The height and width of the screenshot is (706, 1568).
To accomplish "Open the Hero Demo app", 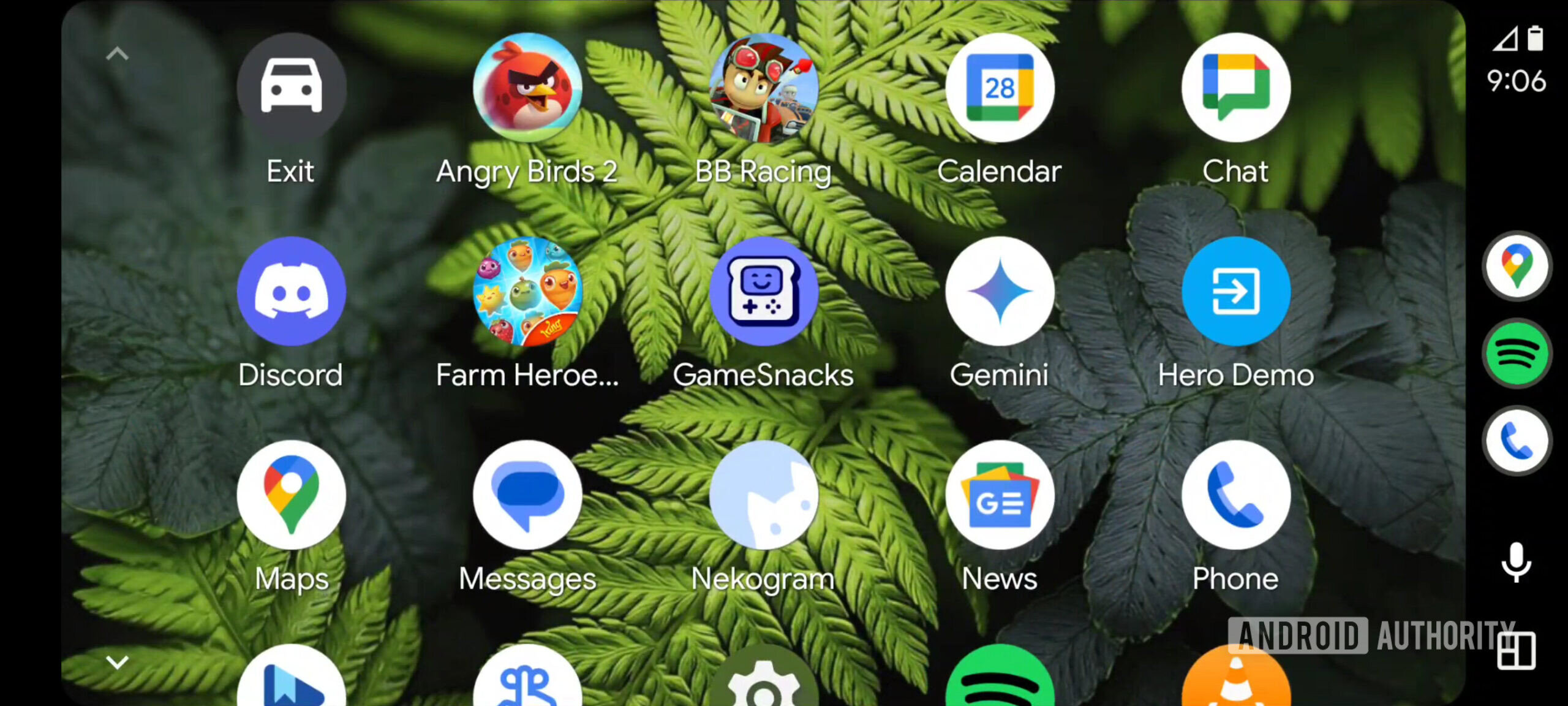I will [1235, 292].
